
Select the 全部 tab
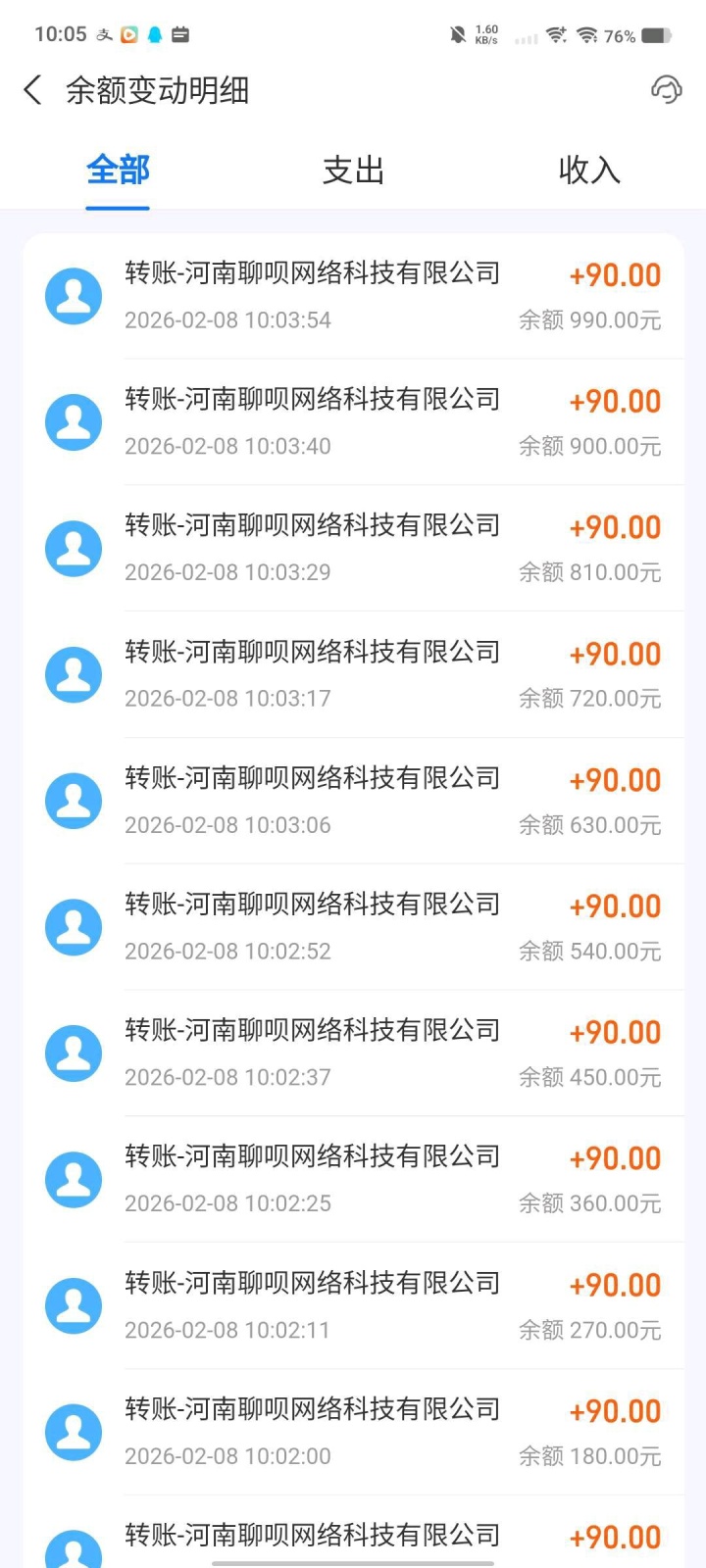click(x=118, y=171)
